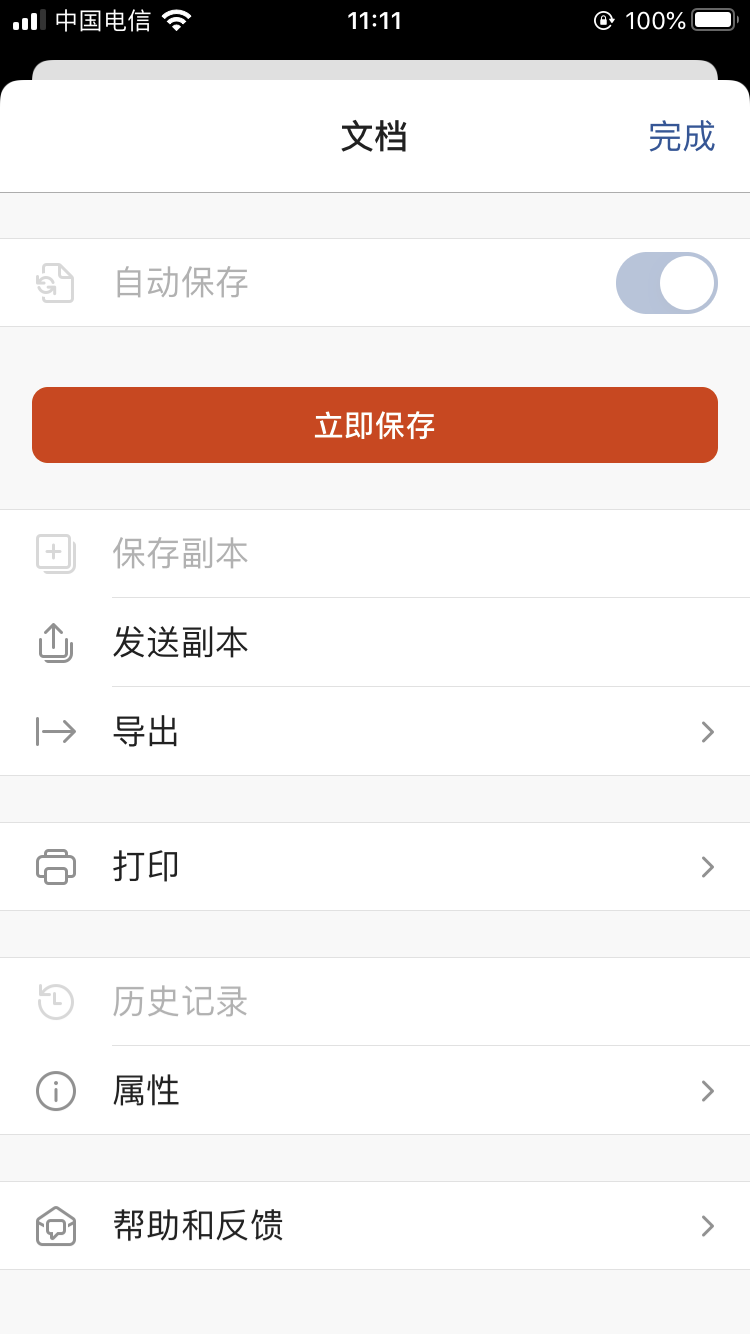
Task: Toggle the 自动保存 switch
Action: pyautogui.click(x=666, y=283)
